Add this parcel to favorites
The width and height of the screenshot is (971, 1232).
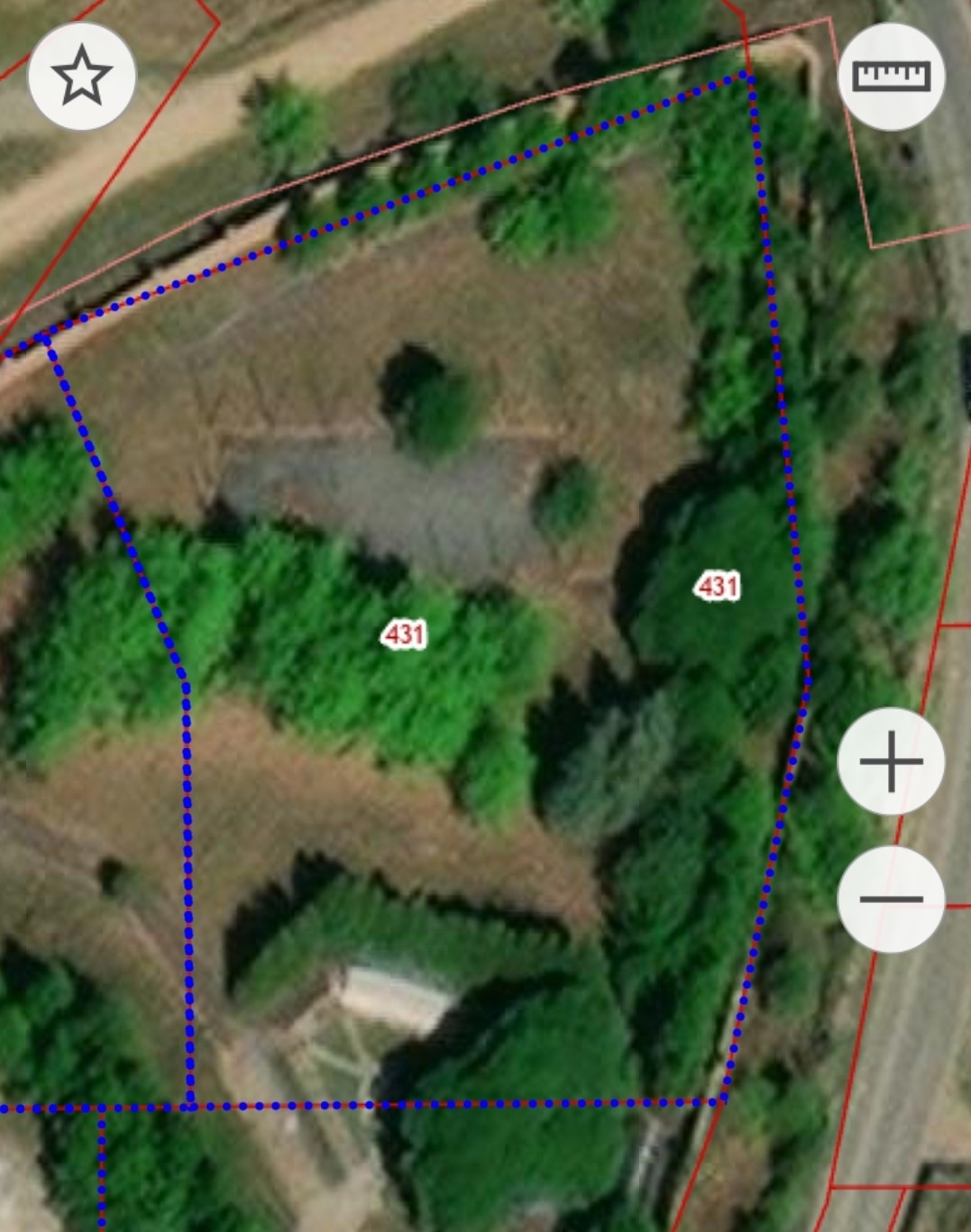point(81,76)
